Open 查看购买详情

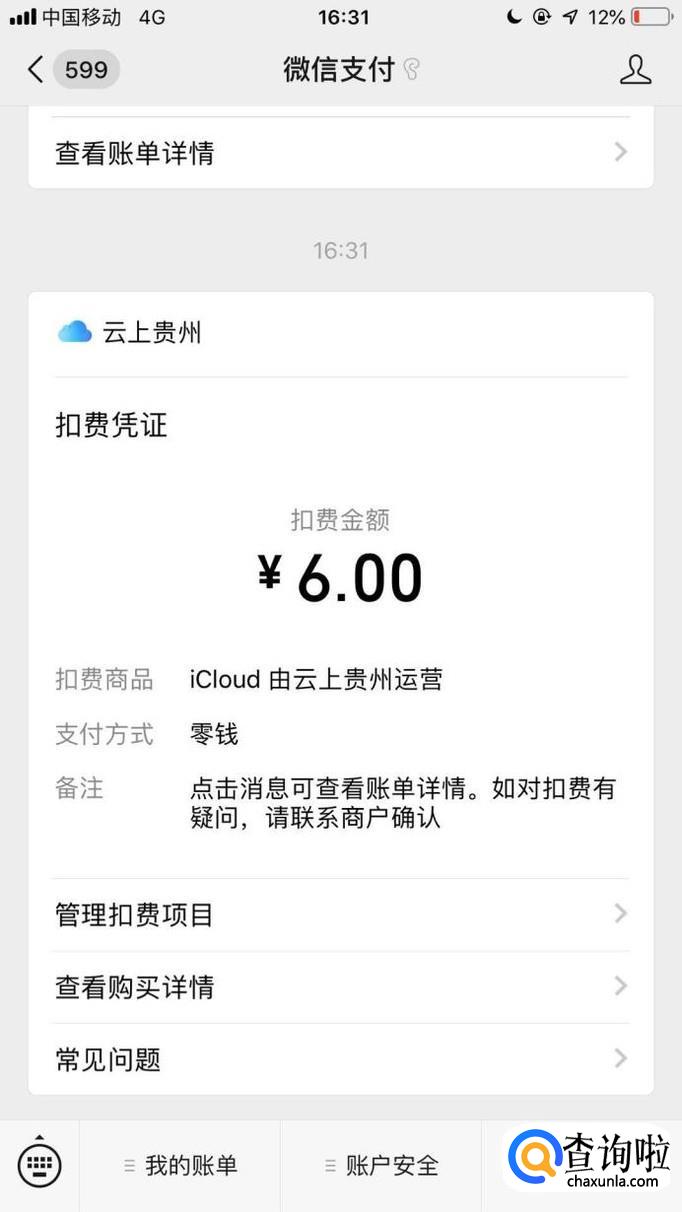click(x=340, y=987)
